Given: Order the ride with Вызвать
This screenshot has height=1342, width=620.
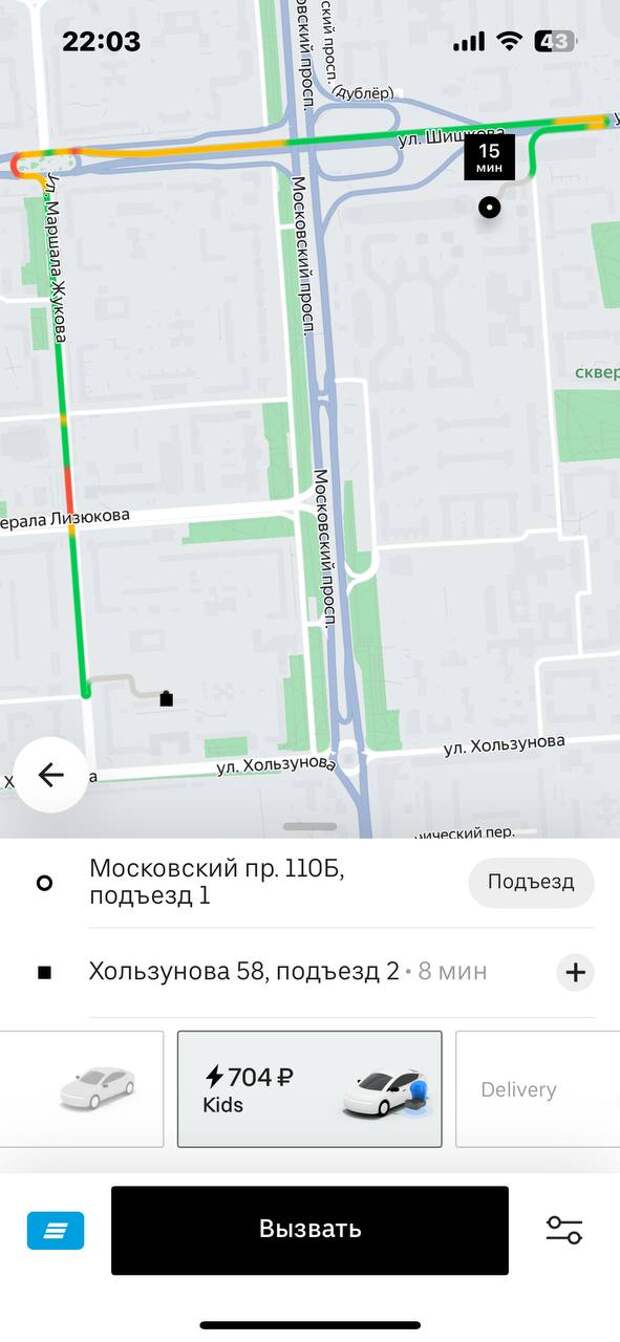Looking at the screenshot, I should click(309, 1229).
